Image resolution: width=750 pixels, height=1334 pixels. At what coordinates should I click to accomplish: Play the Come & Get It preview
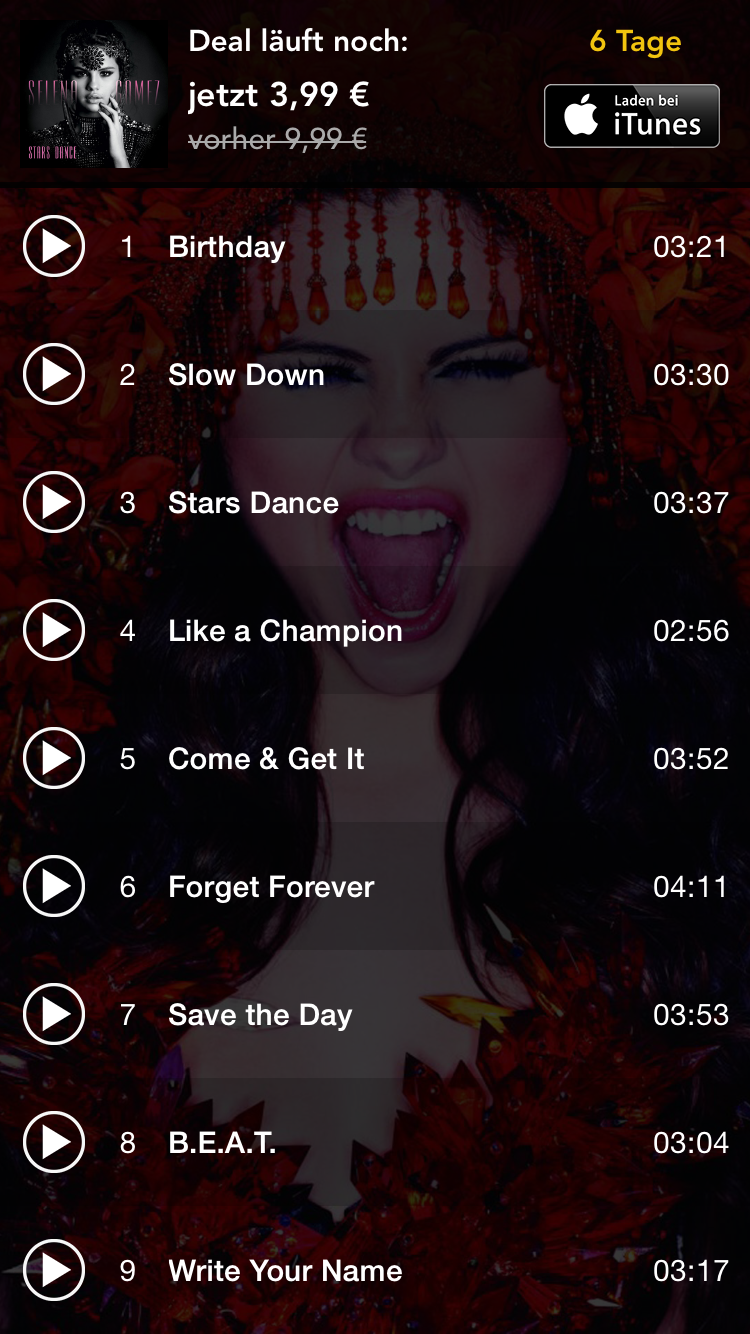click(54, 758)
